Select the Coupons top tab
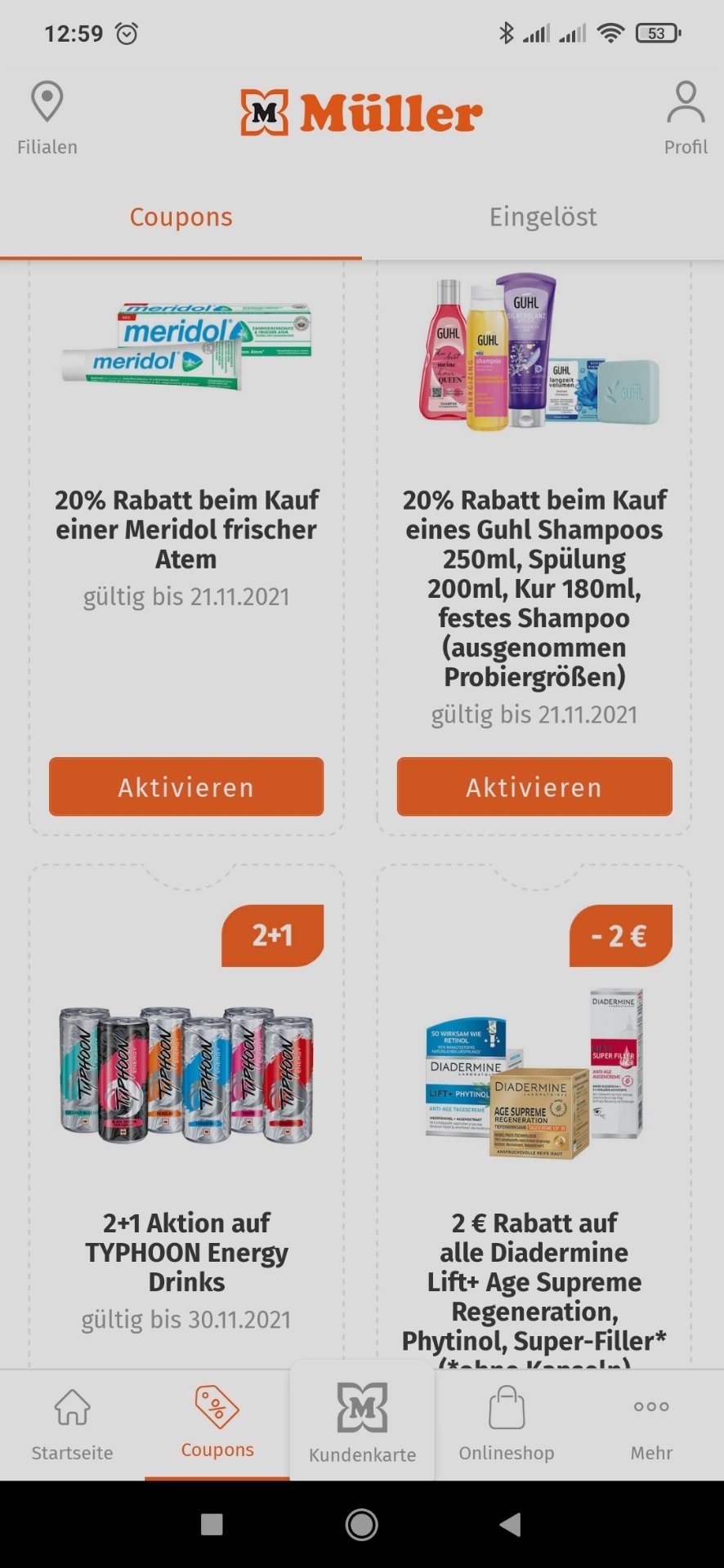The image size is (724, 1568). [181, 216]
